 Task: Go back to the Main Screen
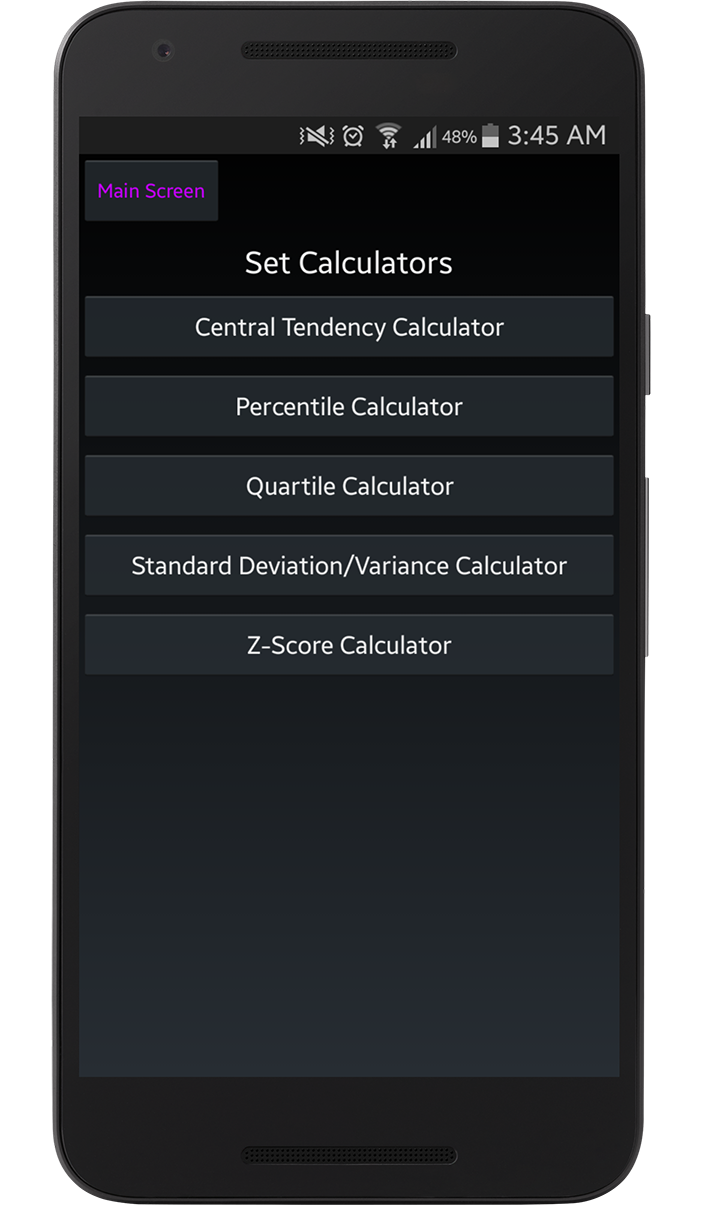151,191
